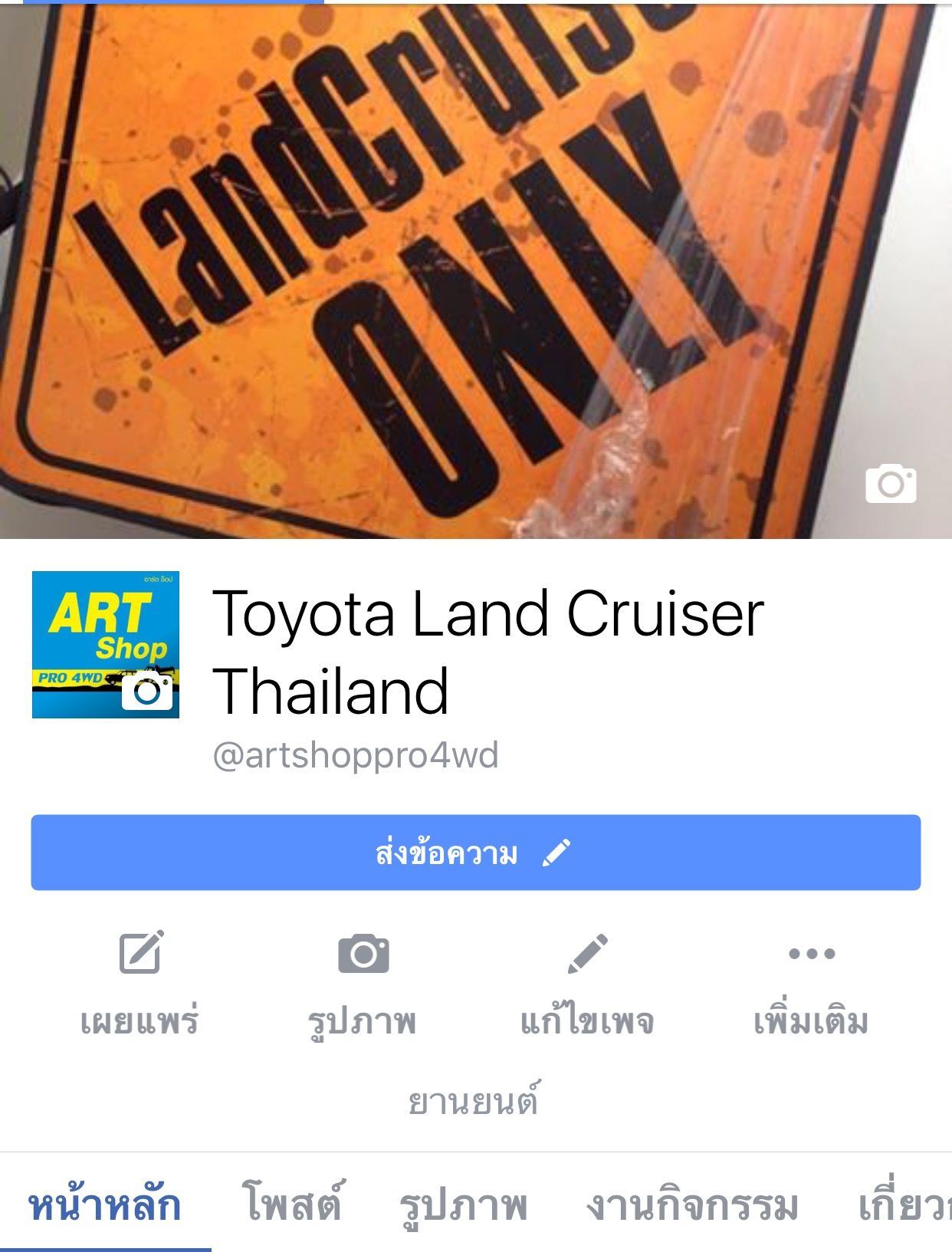Switch to the รูปภาพ photos tab
Screen dimensions: 952x1252
pos(464,1204)
